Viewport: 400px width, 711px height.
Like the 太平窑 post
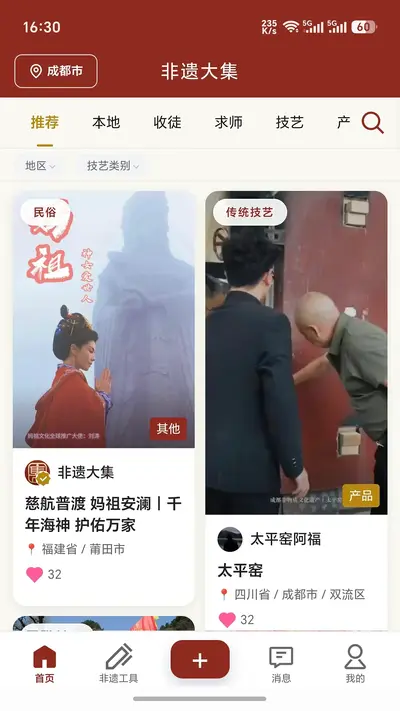tap(227, 619)
